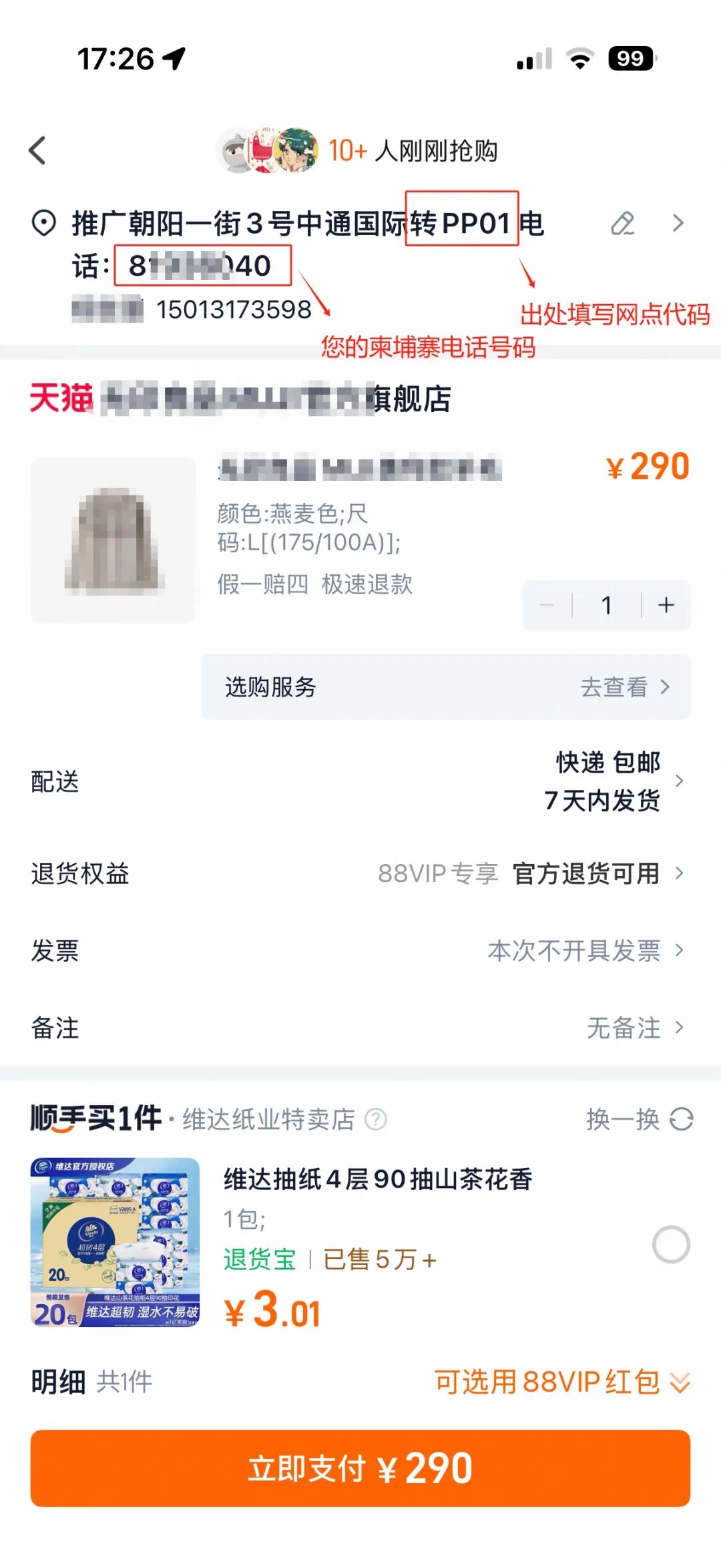The width and height of the screenshot is (721, 1568).
Task: Open the delivery address selection arrow
Action: [x=678, y=224]
